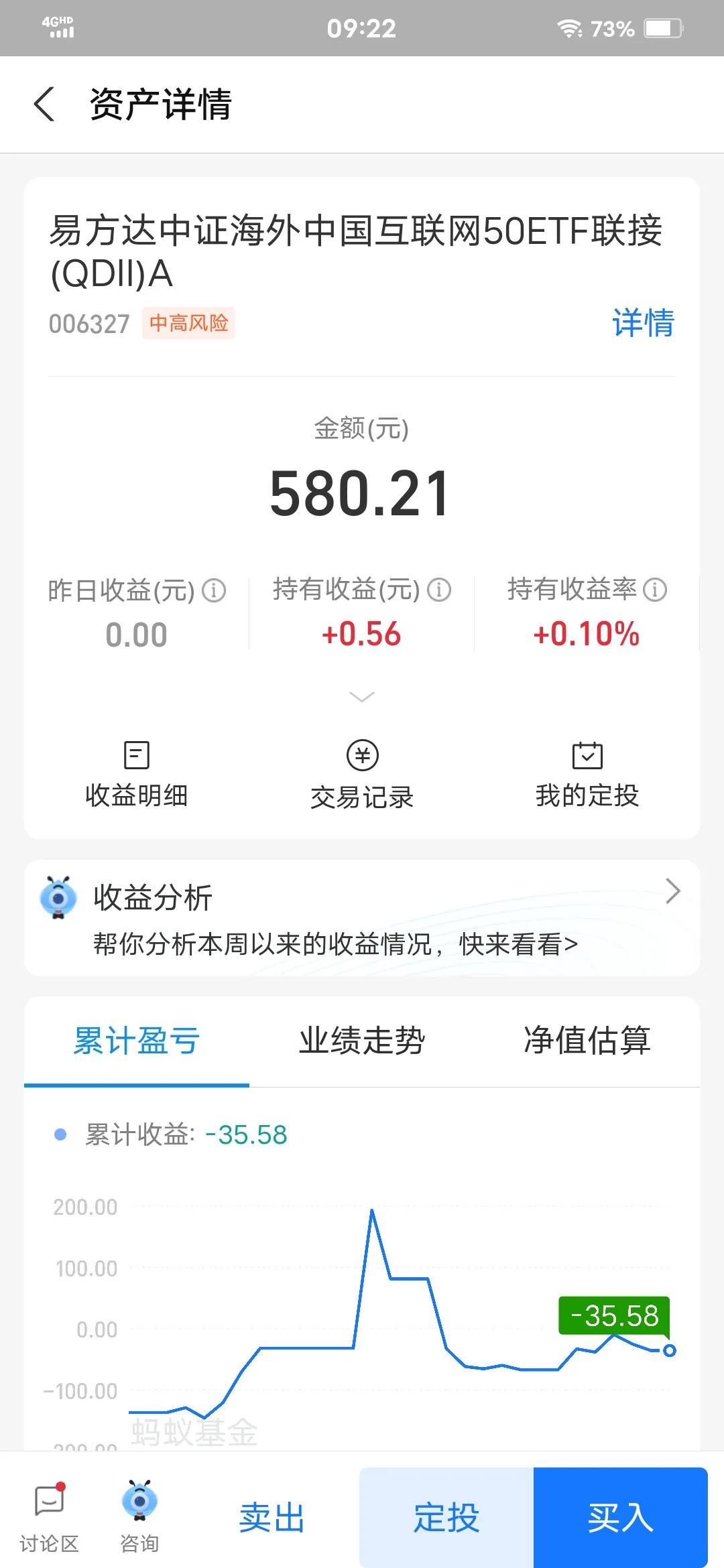Switch to the 净值估算 tab

587,1041
